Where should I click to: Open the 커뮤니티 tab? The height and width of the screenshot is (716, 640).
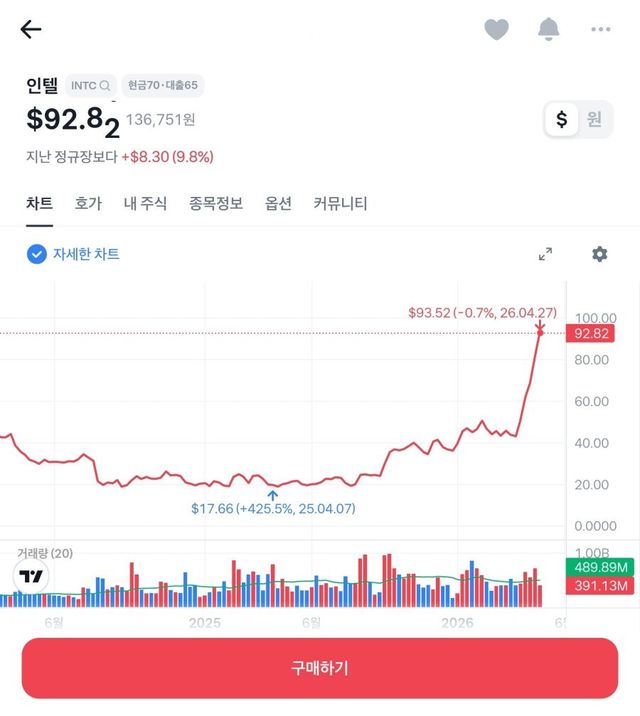coord(340,203)
